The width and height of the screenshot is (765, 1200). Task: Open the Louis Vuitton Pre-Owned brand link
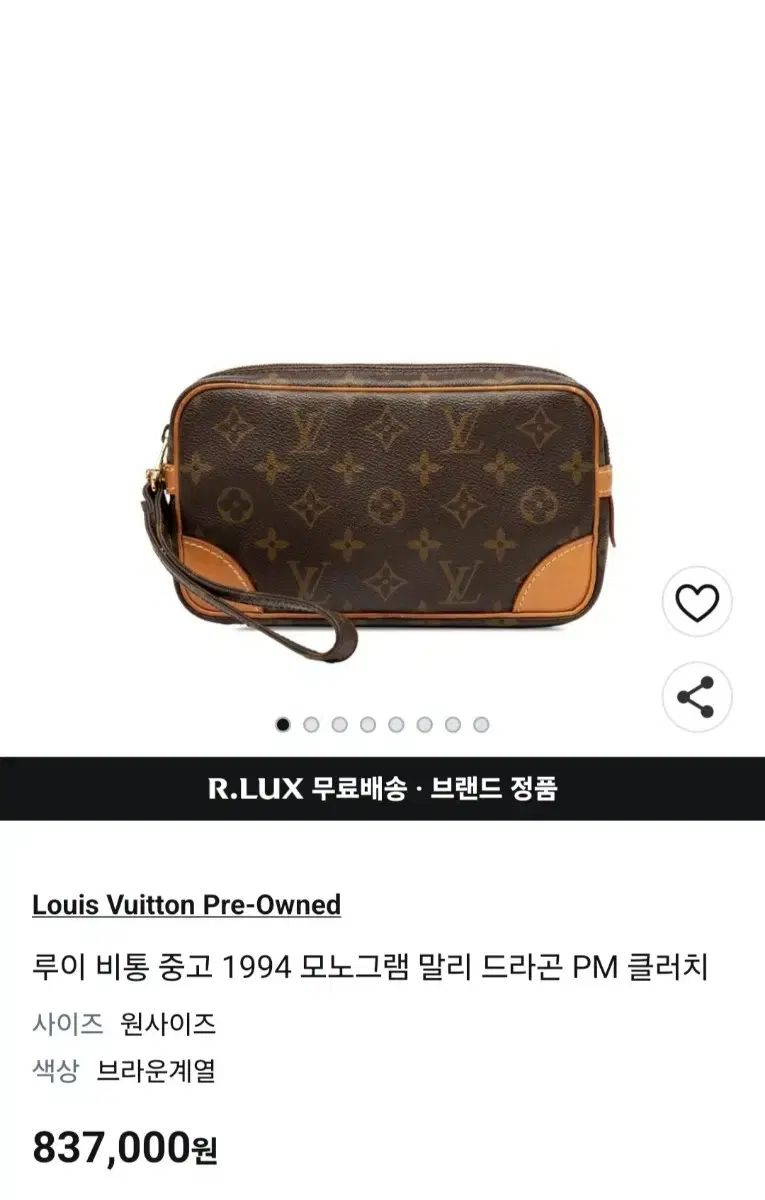pyautogui.click(x=186, y=905)
